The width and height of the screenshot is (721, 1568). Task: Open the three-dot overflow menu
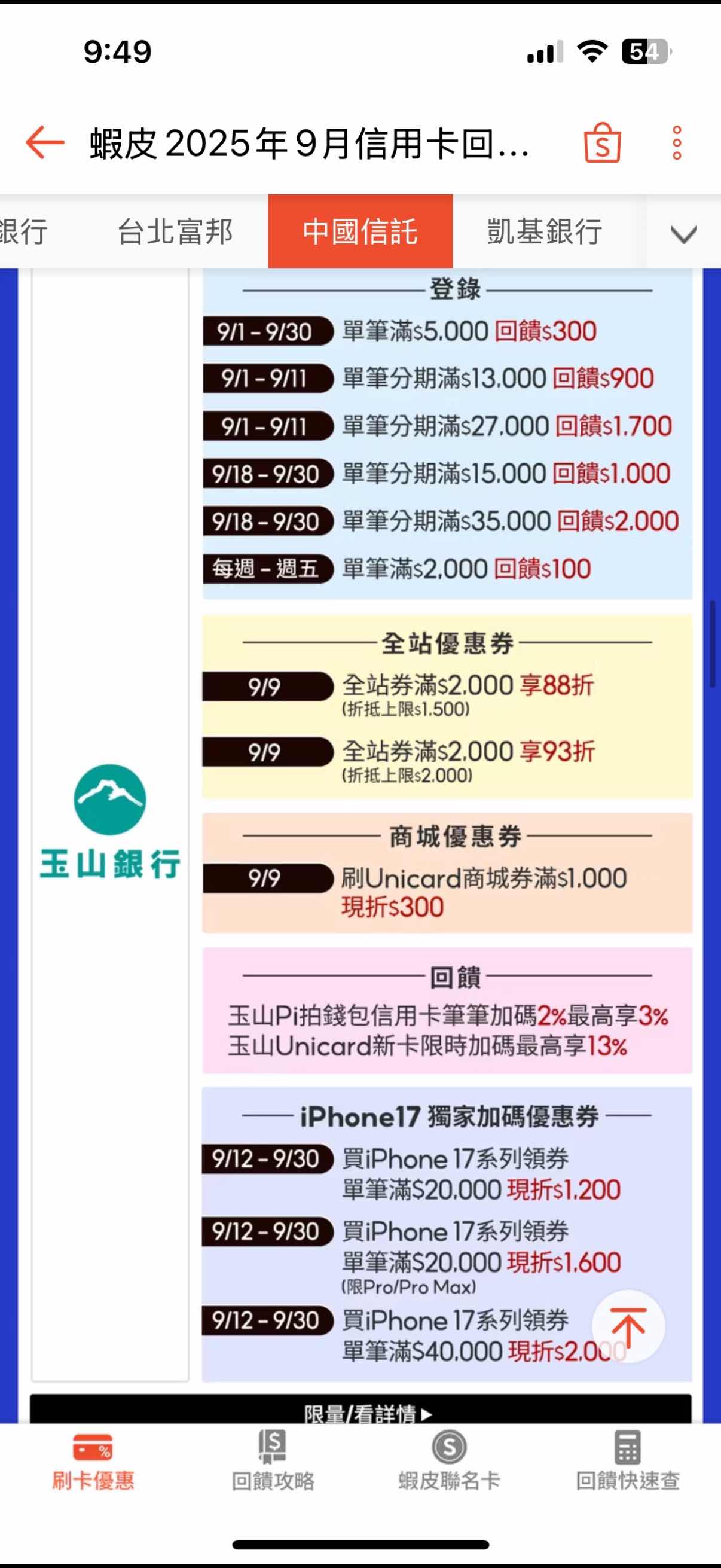(x=677, y=143)
